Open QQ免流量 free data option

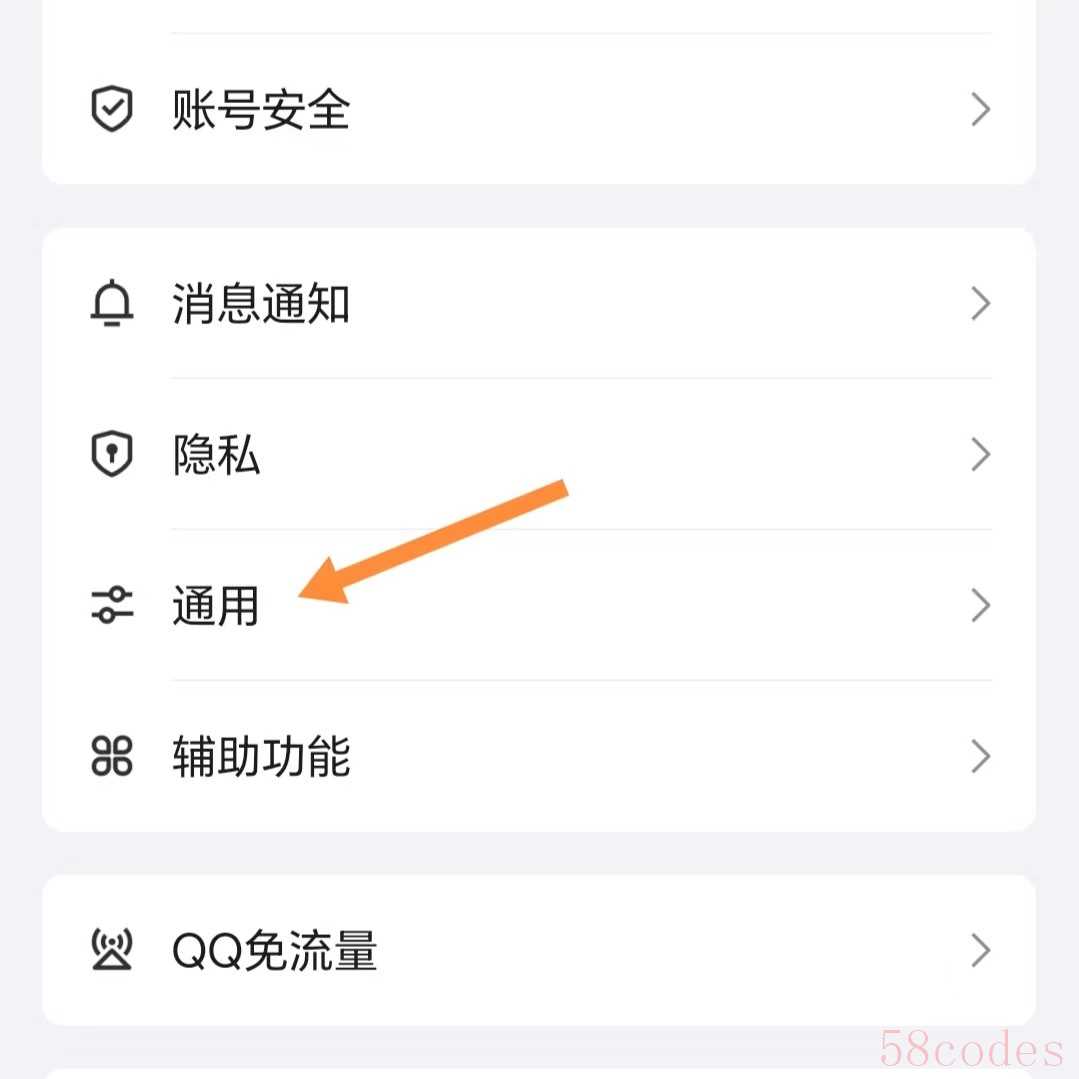click(x=275, y=951)
